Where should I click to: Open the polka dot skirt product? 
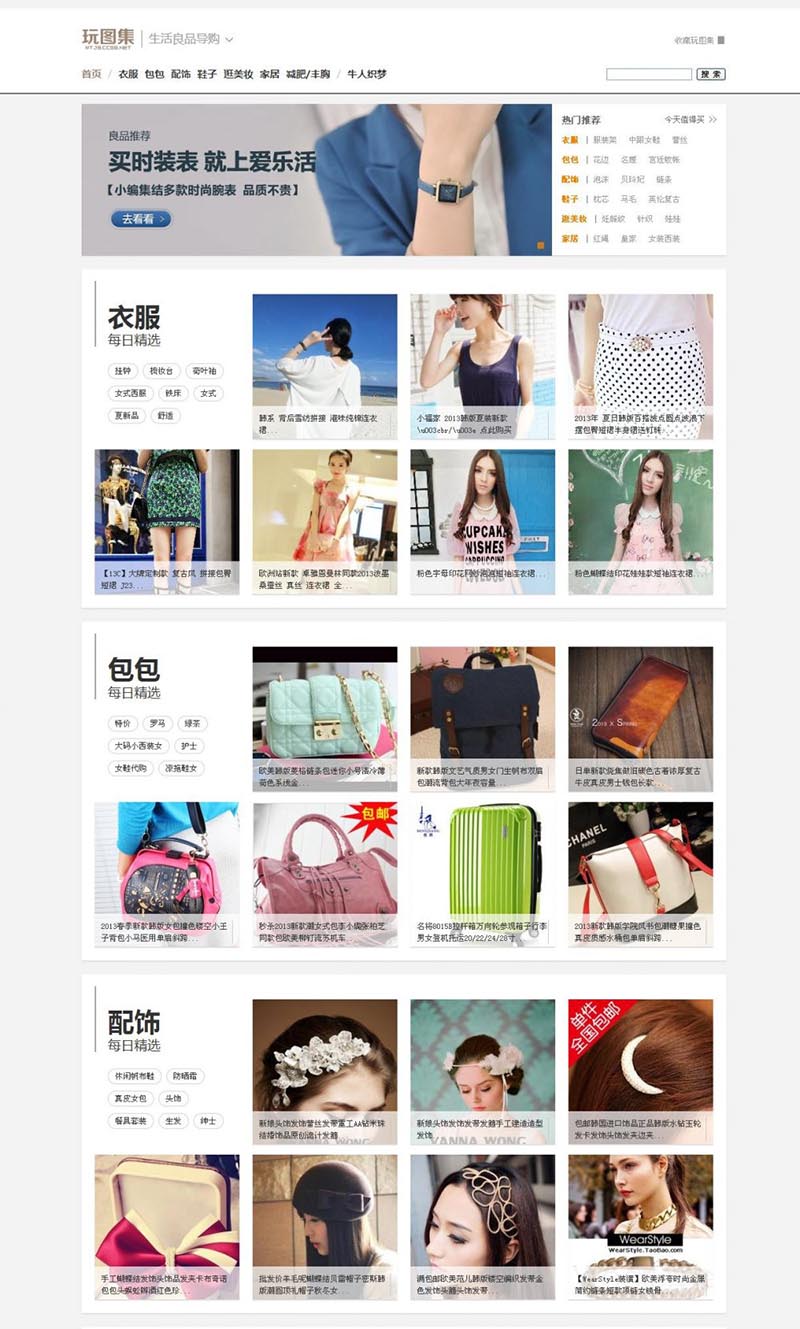pos(640,366)
